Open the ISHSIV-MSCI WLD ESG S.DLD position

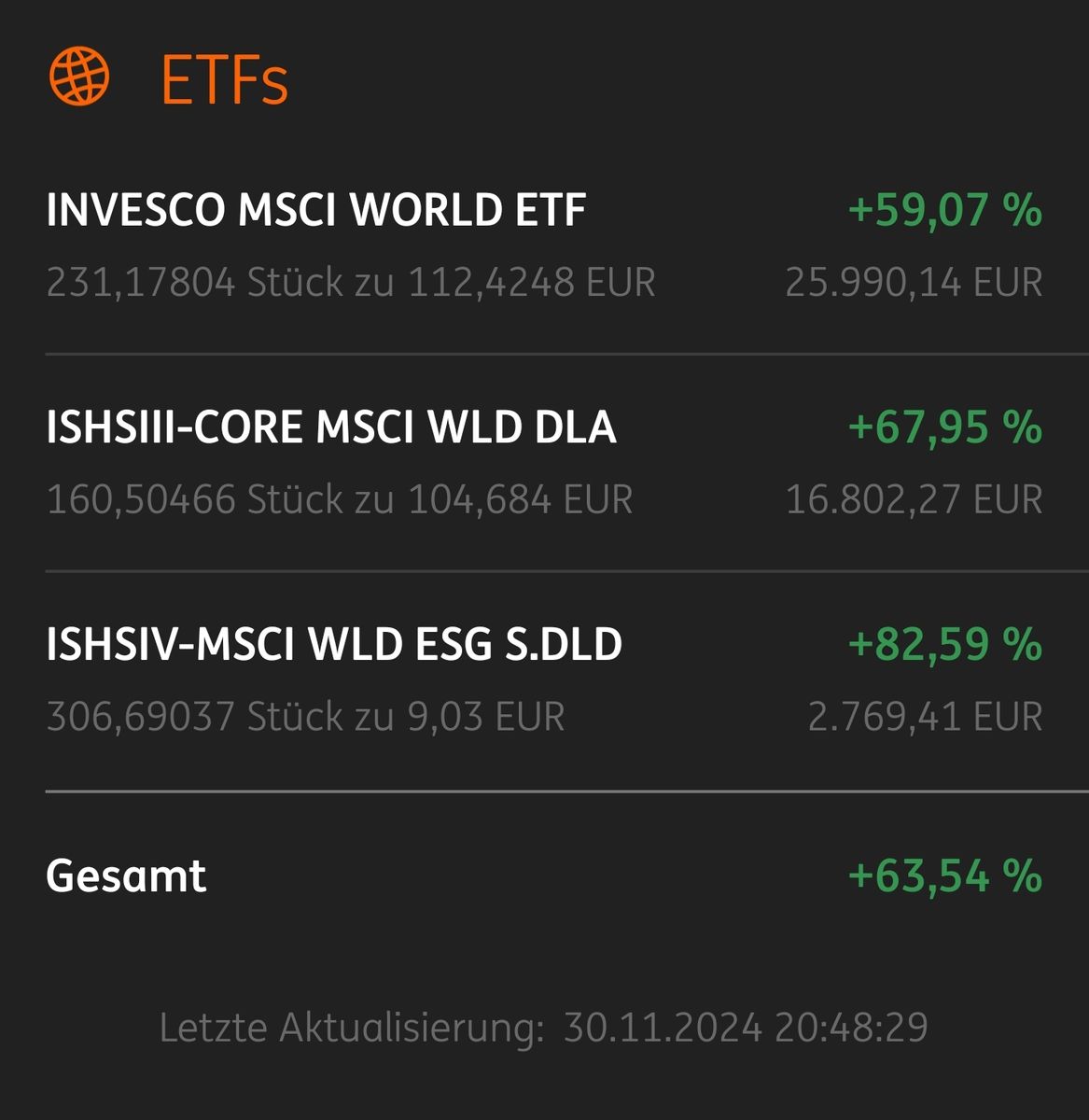(544, 680)
